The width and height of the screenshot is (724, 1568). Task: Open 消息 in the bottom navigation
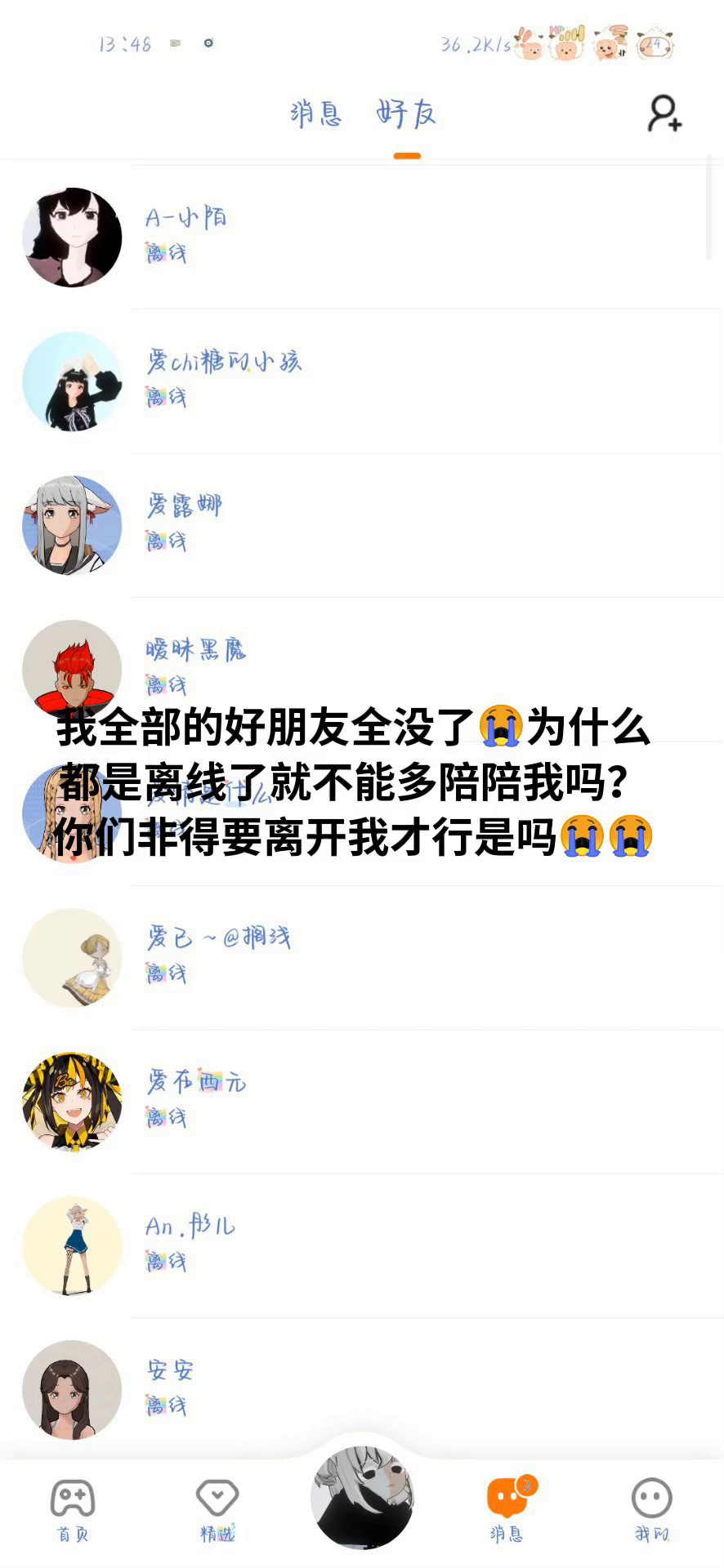[507, 1509]
